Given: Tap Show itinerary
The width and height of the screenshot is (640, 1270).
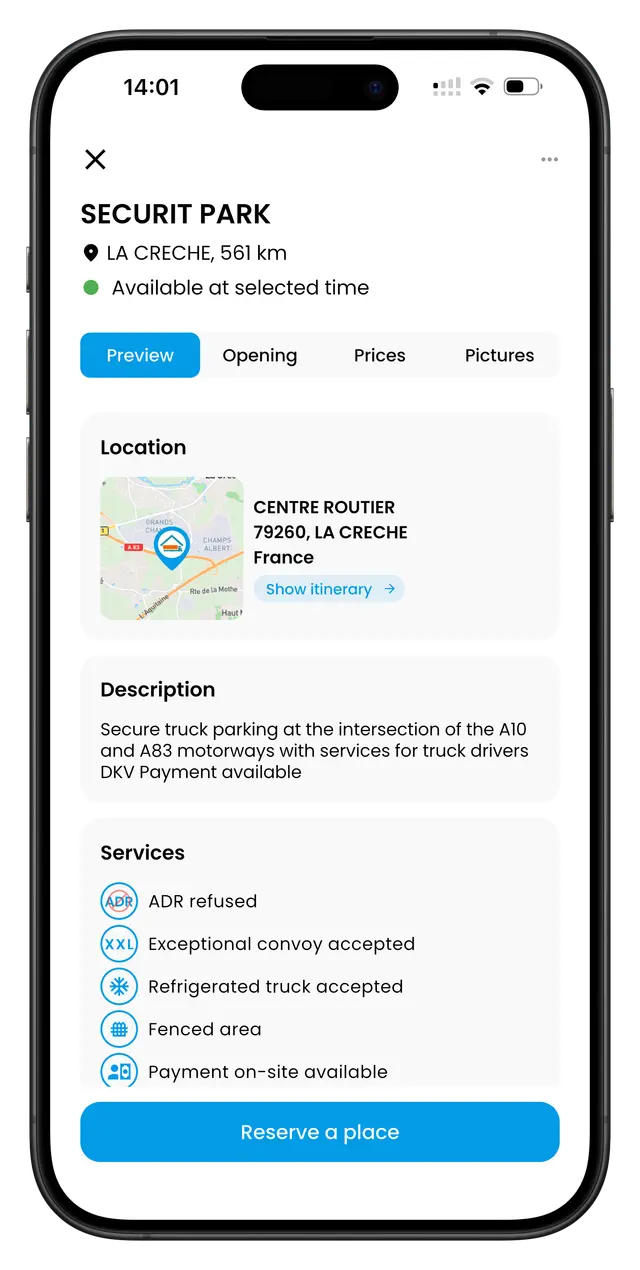Looking at the screenshot, I should tap(329, 589).
